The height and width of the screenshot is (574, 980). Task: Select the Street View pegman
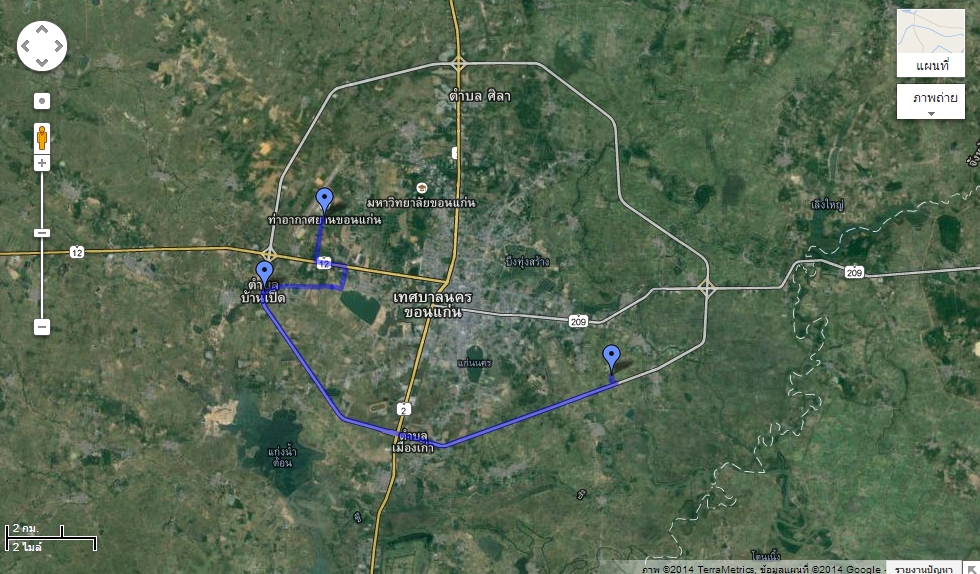click(x=42, y=136)
